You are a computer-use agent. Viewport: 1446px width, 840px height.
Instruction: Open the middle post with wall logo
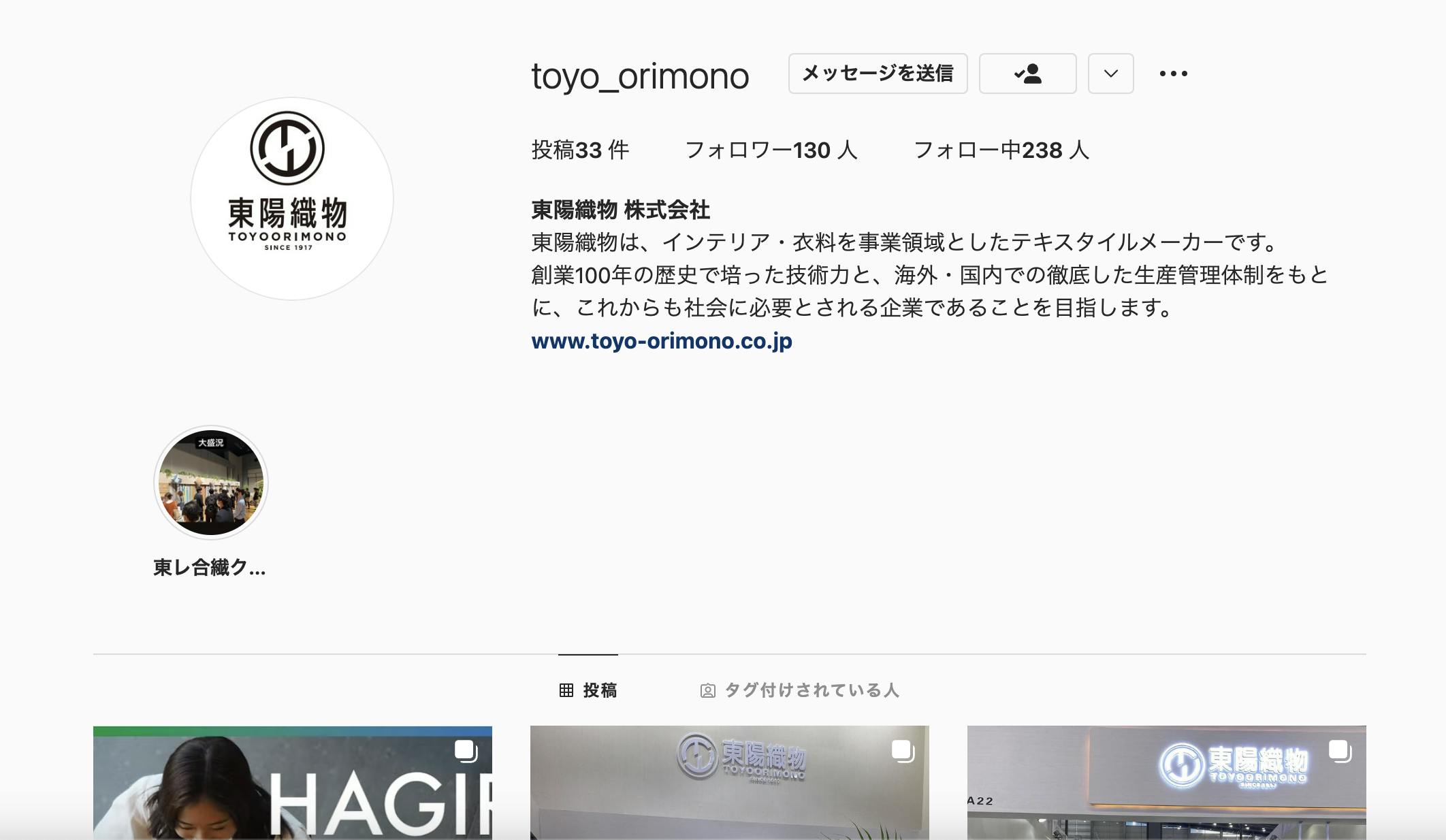click(x=729, y=783)
